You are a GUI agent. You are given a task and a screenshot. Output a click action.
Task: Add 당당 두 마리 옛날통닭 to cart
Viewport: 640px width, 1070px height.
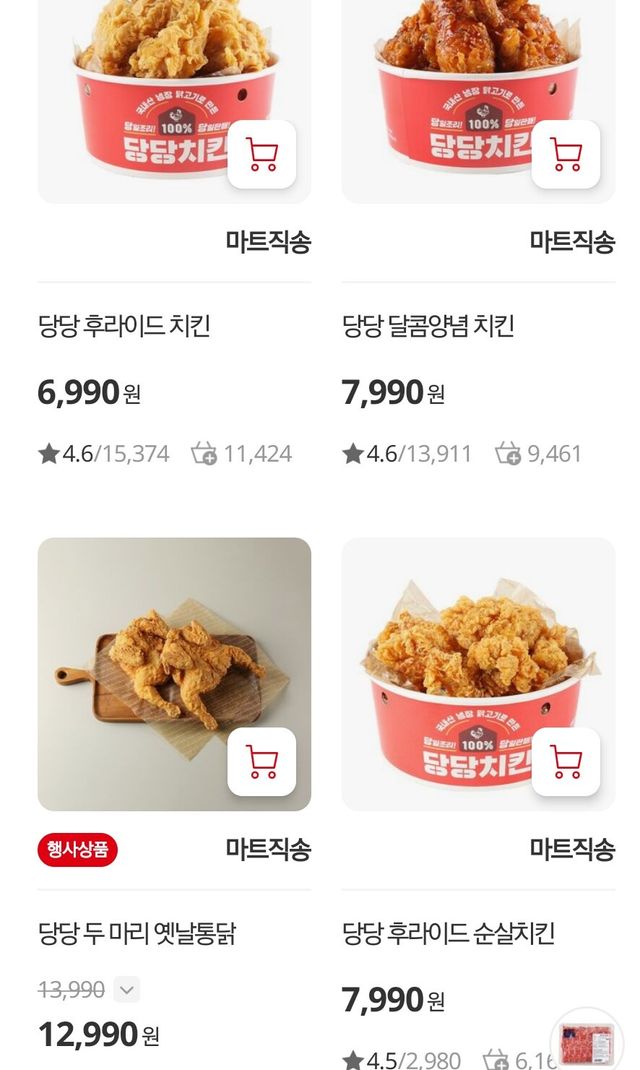pos(262,762)
